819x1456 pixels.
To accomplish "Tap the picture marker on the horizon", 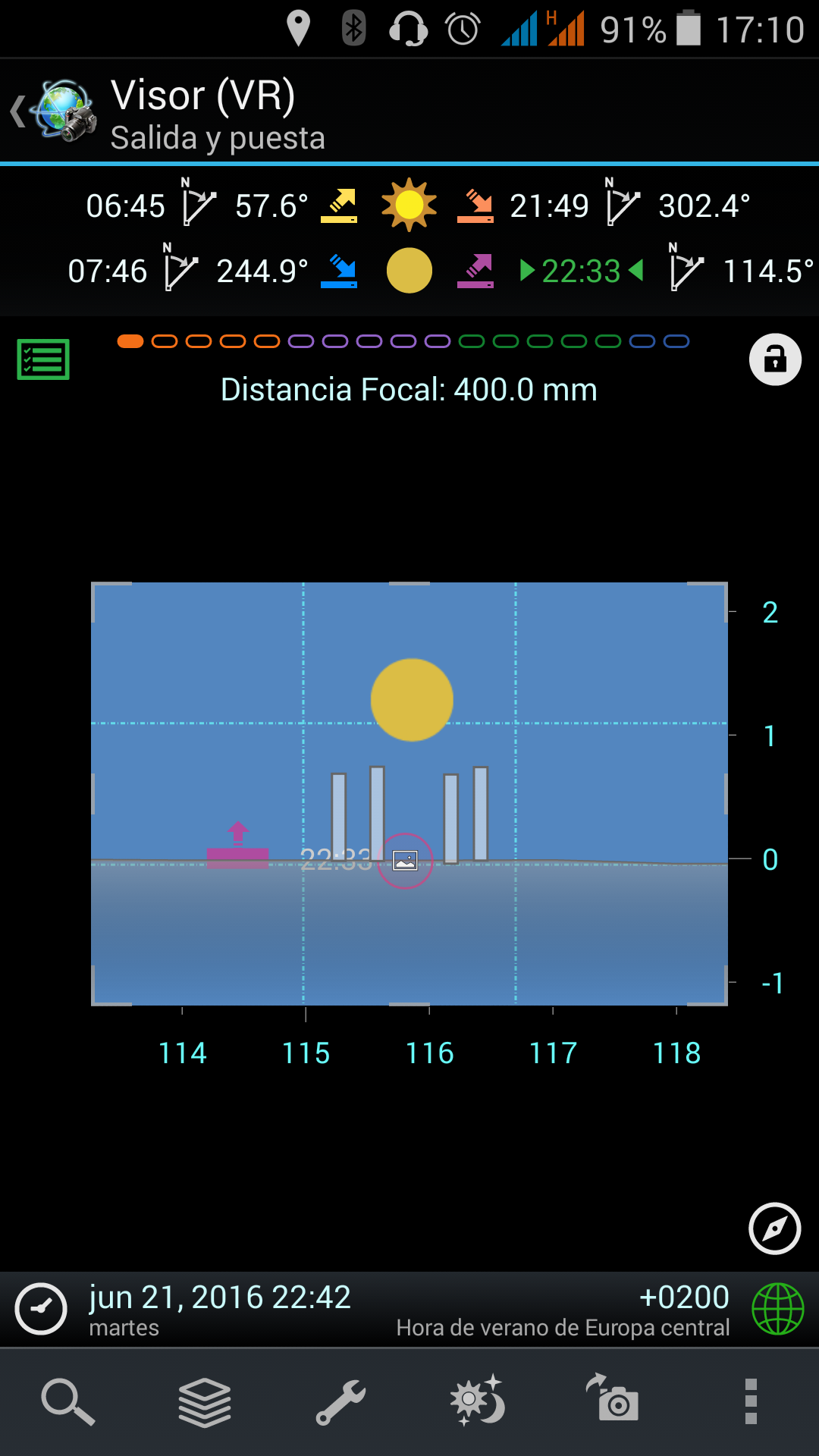I will pyautogui.click(x=406, y=861).
